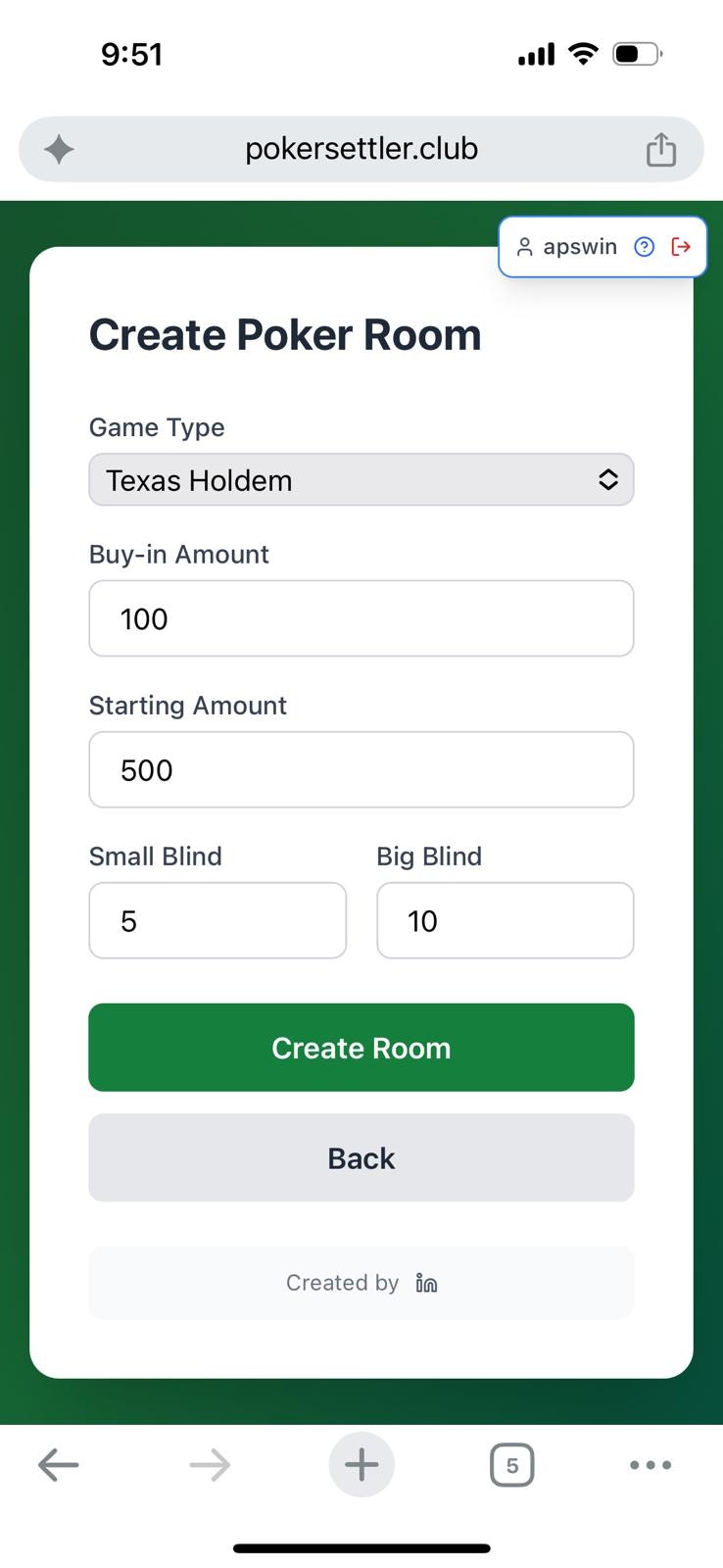Open the Game Type selector chevron

tap(608, 480)
